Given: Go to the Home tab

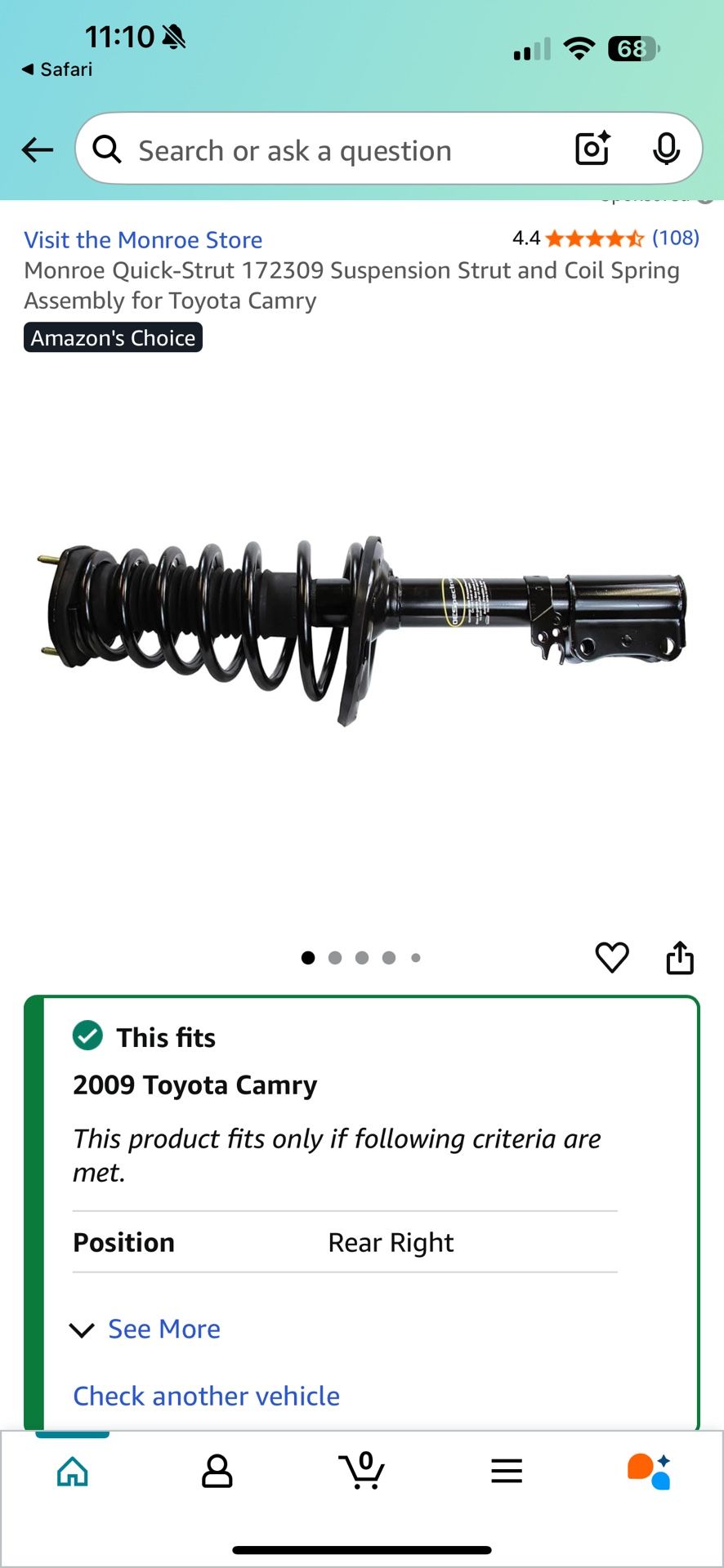Looking at the screenshot, I should coord(73,1472).
